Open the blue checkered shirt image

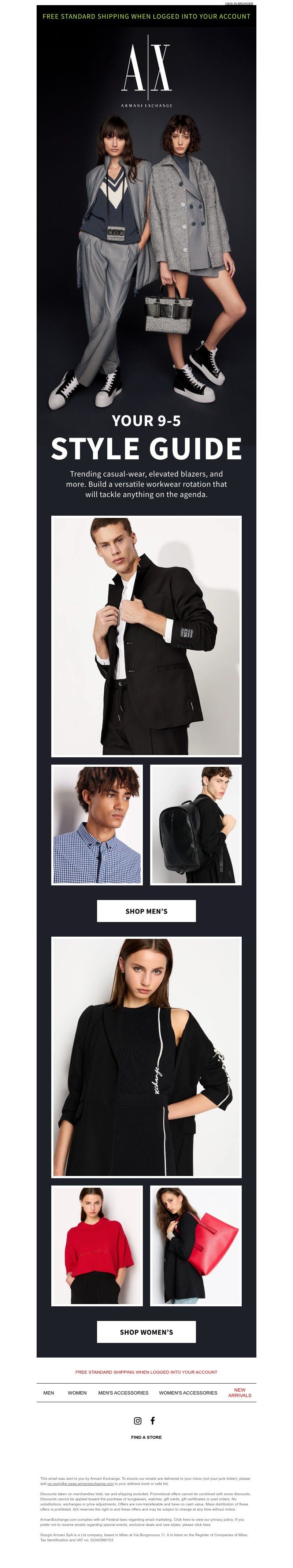[x=97, y=824]
